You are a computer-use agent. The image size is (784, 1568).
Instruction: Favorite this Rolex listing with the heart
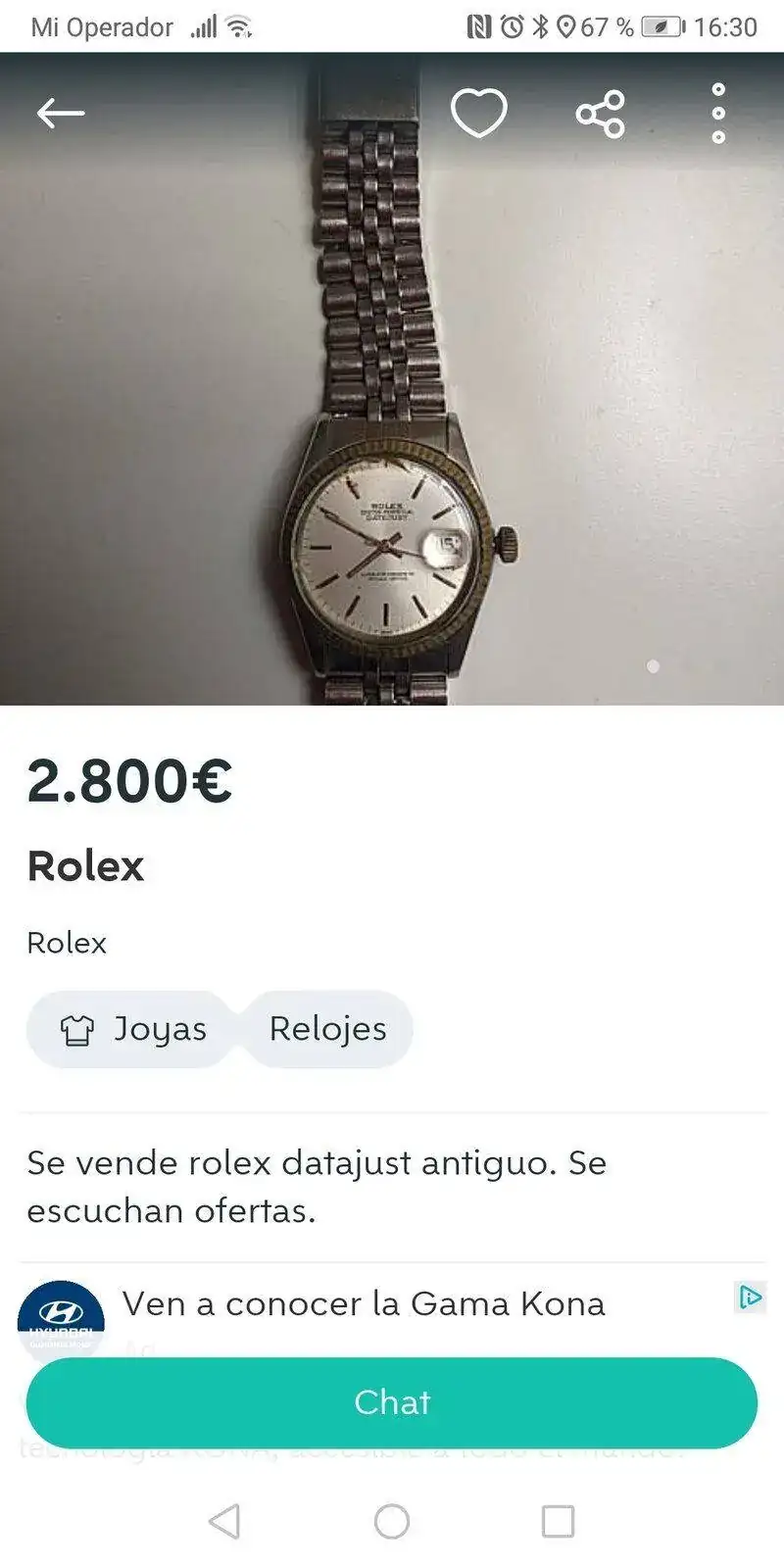click(x=478, y=114)
